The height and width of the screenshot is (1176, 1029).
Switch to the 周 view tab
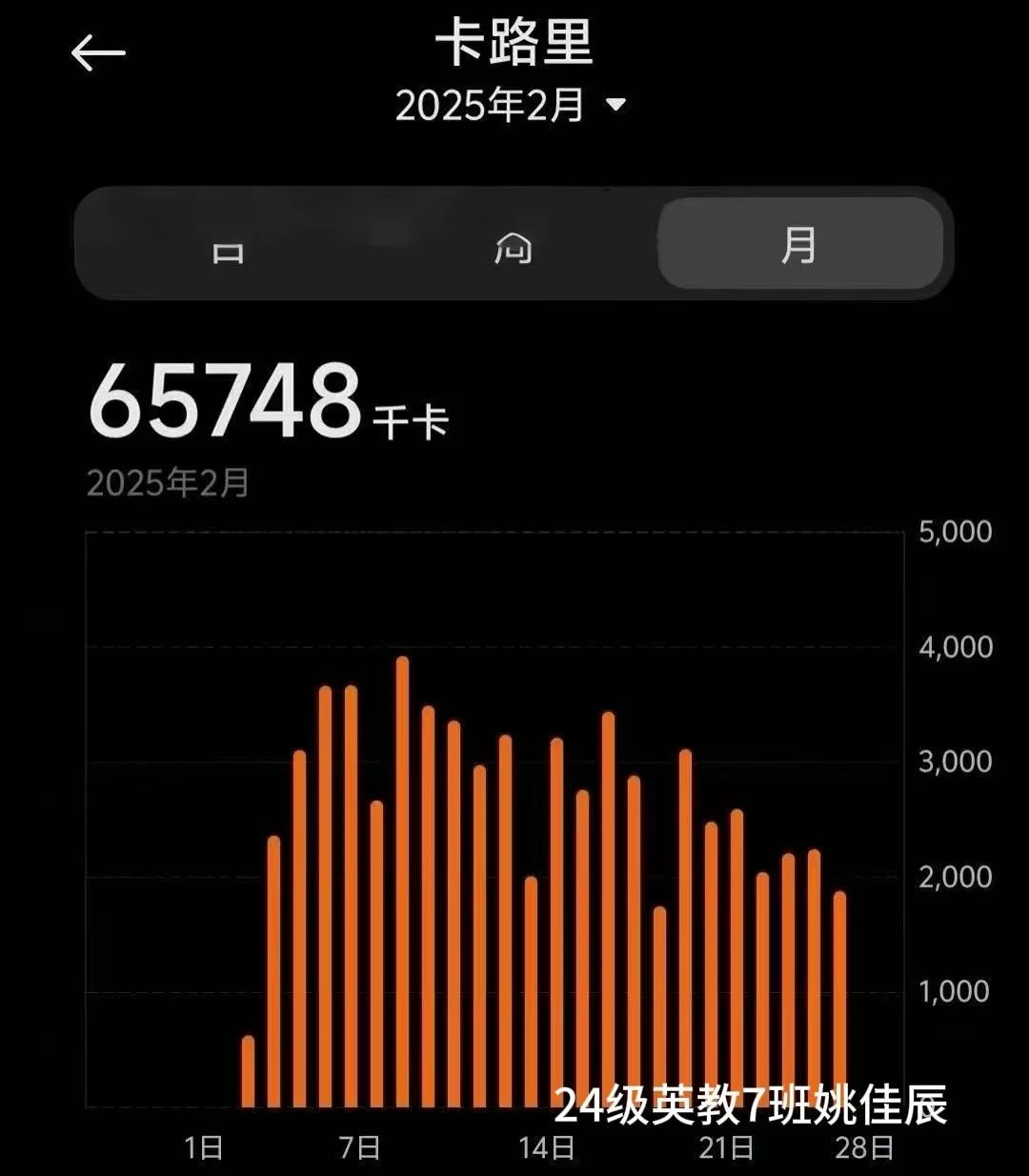pos(514,247)
